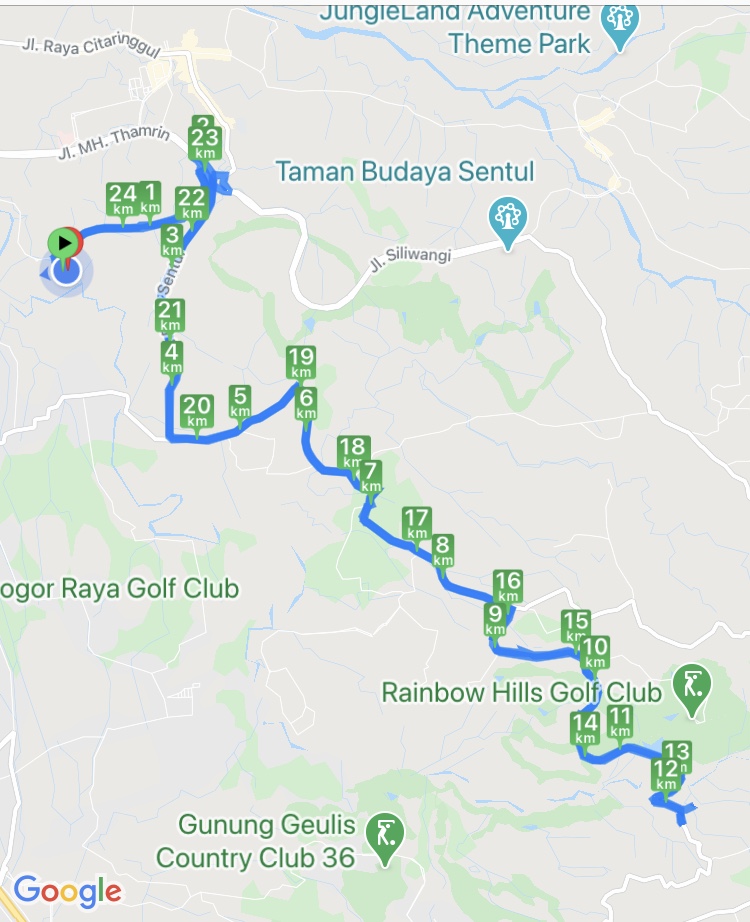The width and height of the screenshot is (750, 922).
Task: Select the green start flag marker
Action: pyautogui.click(x=64, y=243)
